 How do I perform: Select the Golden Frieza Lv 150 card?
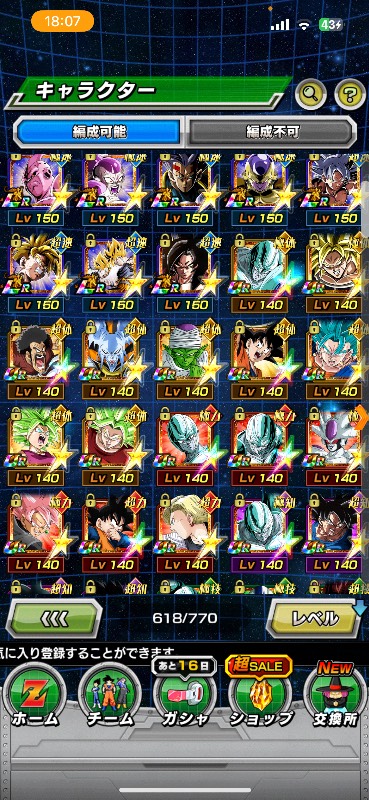point(259,189)
